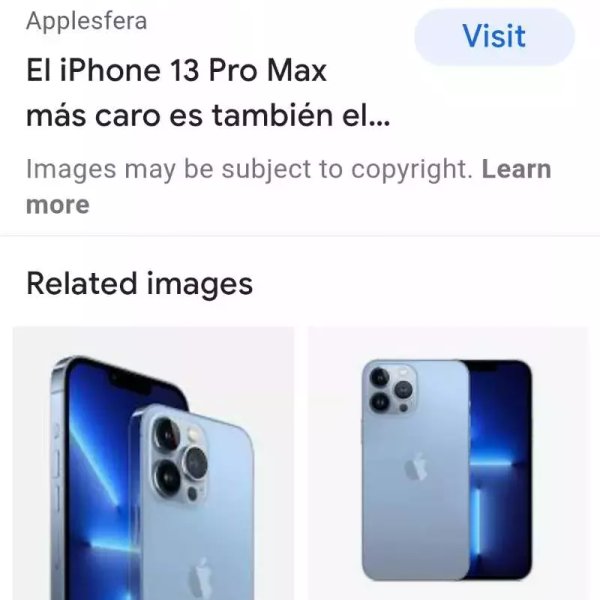Open related image showing front and back iPhones

(x=152, y=465)
